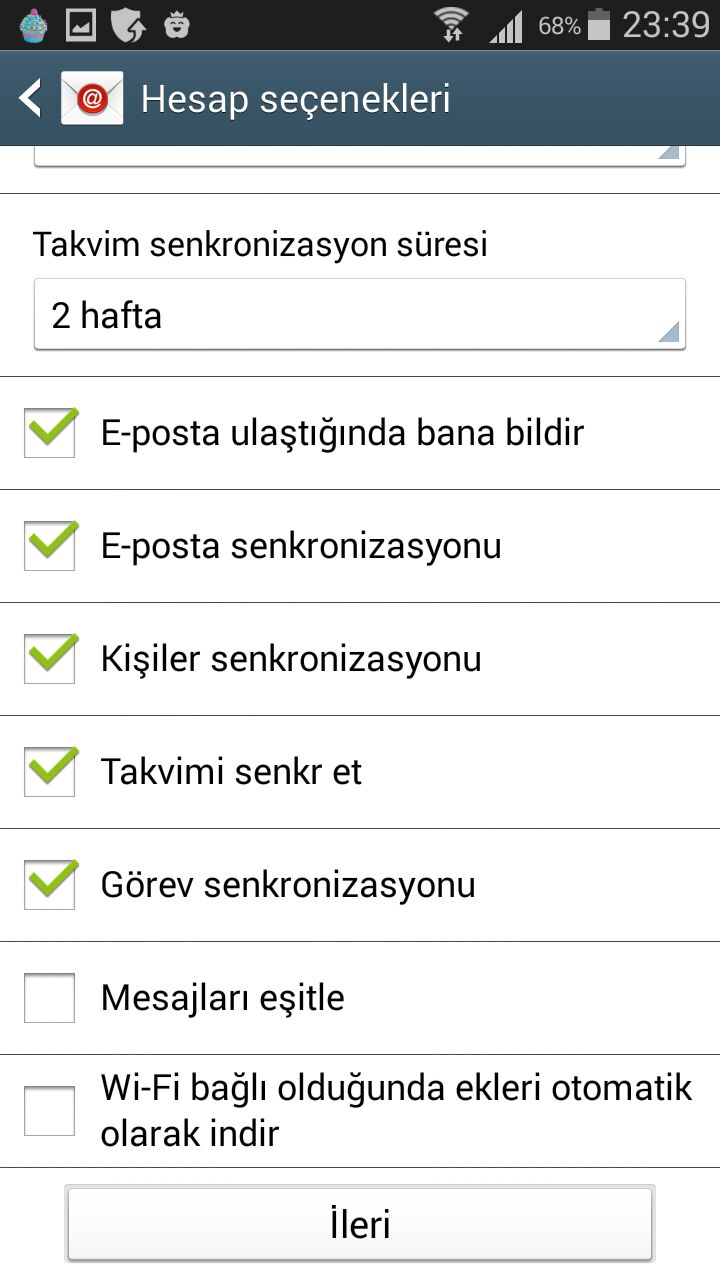Viewport: 720px width, 1280px height.
Task: Check Wi-Fi bağlı olduğunda ekleri otomatik indir
Action: (50, 1111)
